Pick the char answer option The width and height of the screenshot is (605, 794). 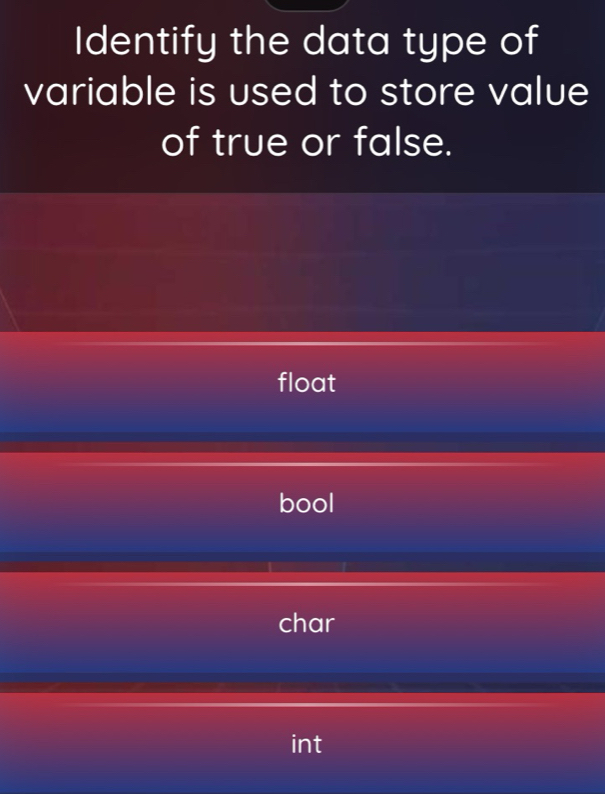[302, 624]
